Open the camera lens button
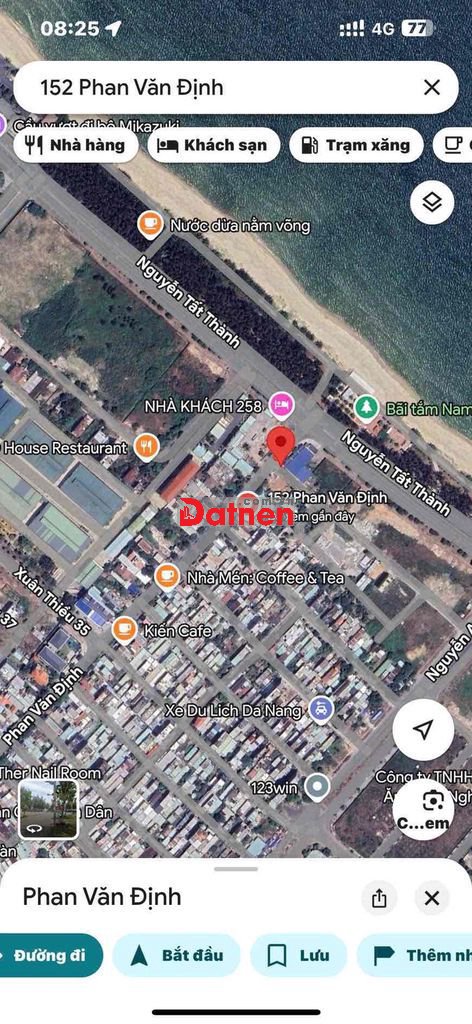The image size is (472, 1024). point(423,810)
